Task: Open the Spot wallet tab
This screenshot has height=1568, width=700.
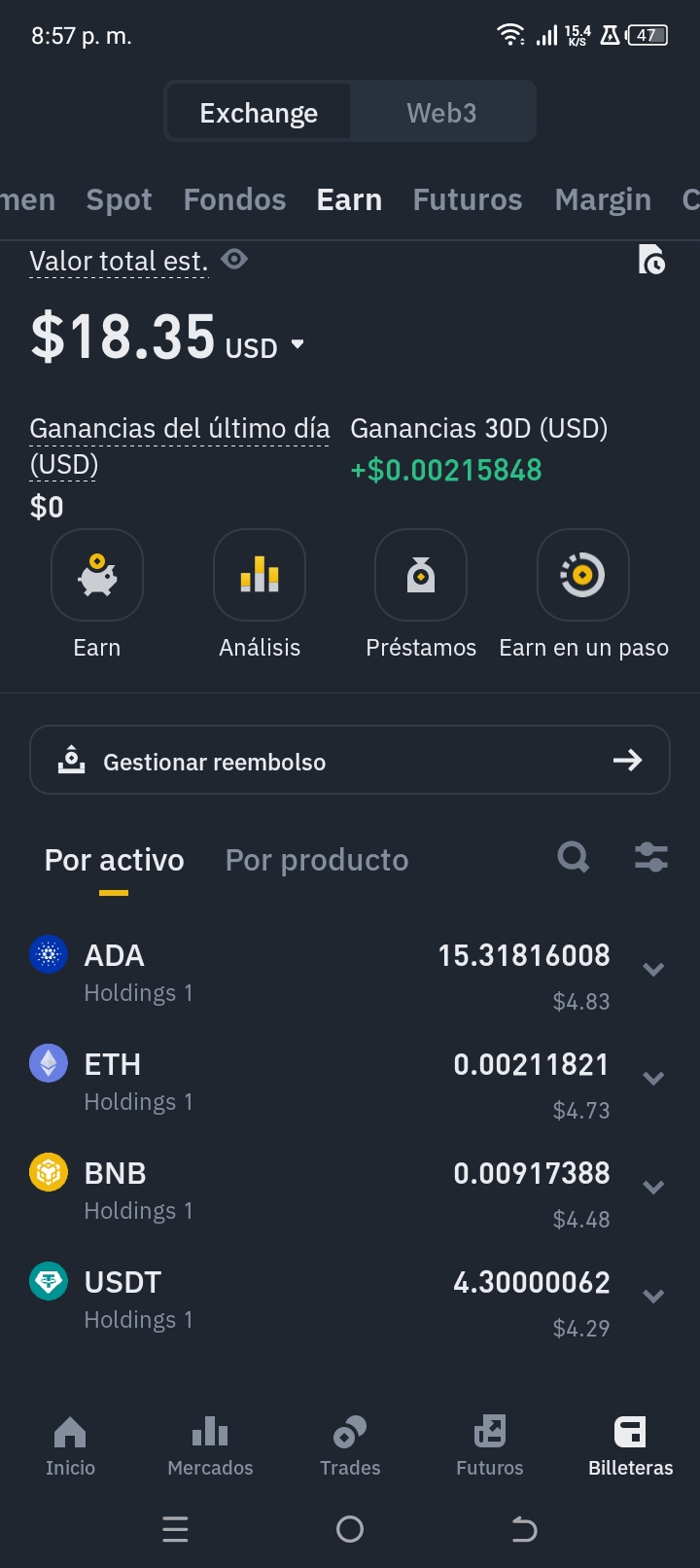Action: (x=119, y=199)
